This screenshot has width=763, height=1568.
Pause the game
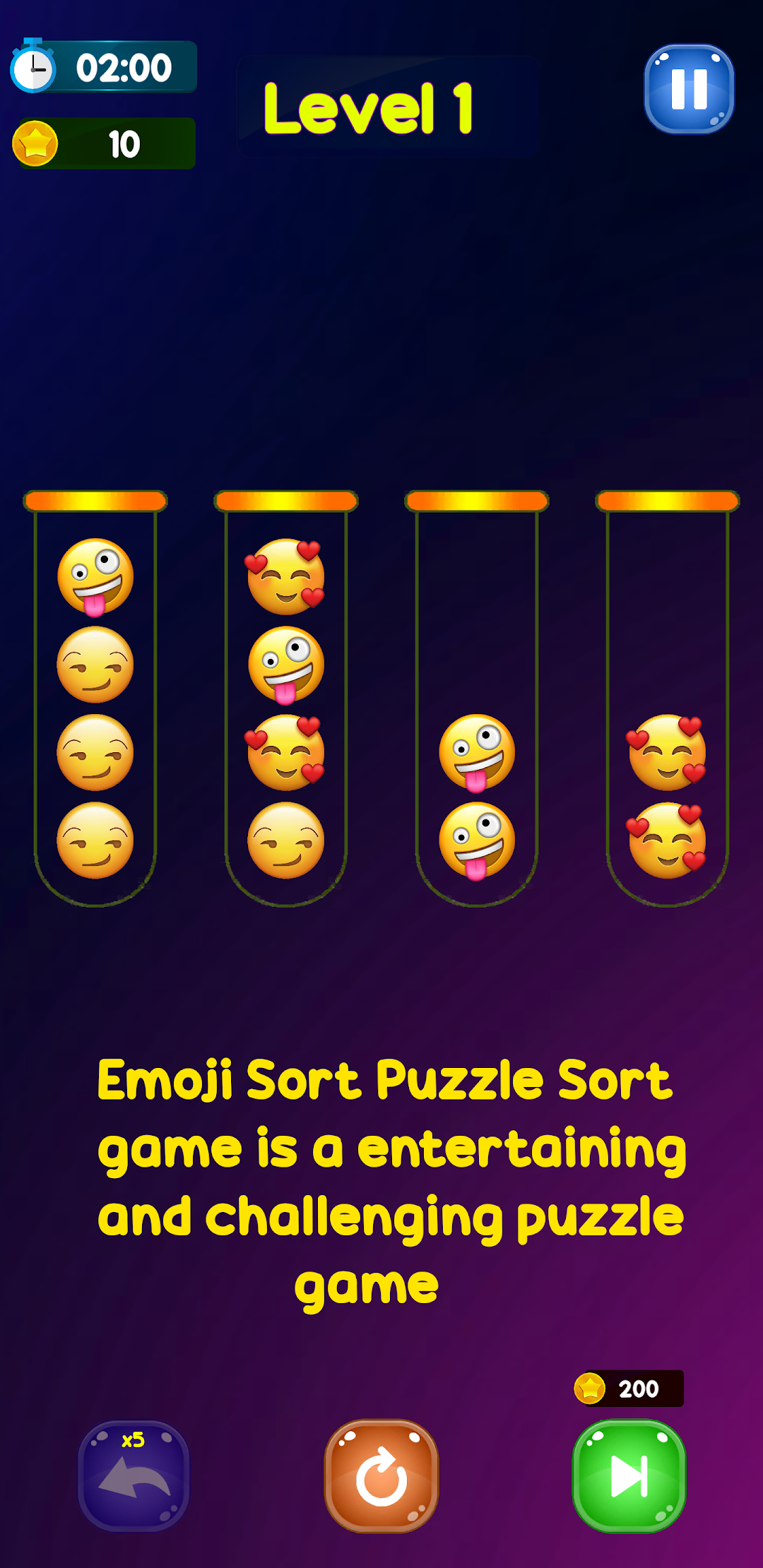(689, 89)
